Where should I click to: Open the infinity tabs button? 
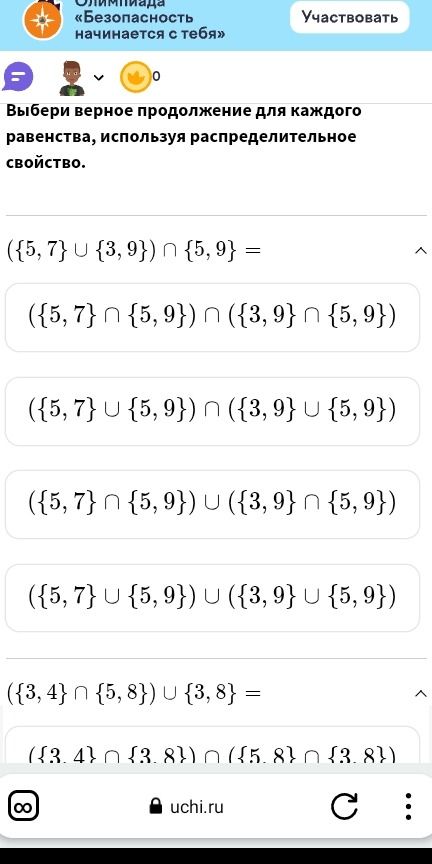[24, 807]
